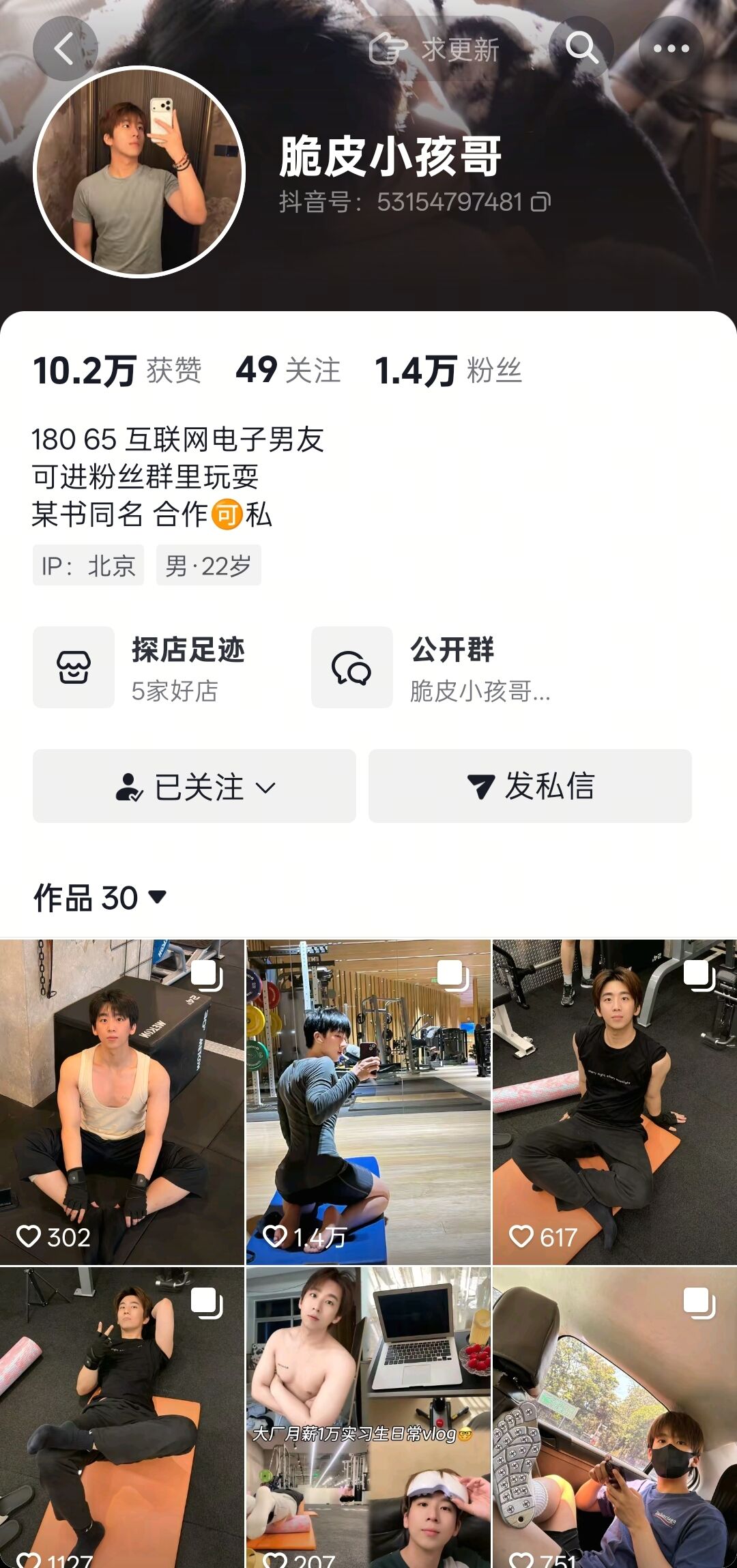Open the post with 302 likes

122,1101
